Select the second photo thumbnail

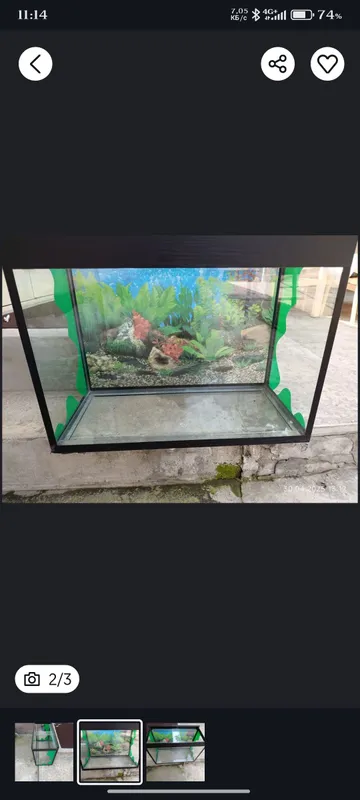(110, 752)
